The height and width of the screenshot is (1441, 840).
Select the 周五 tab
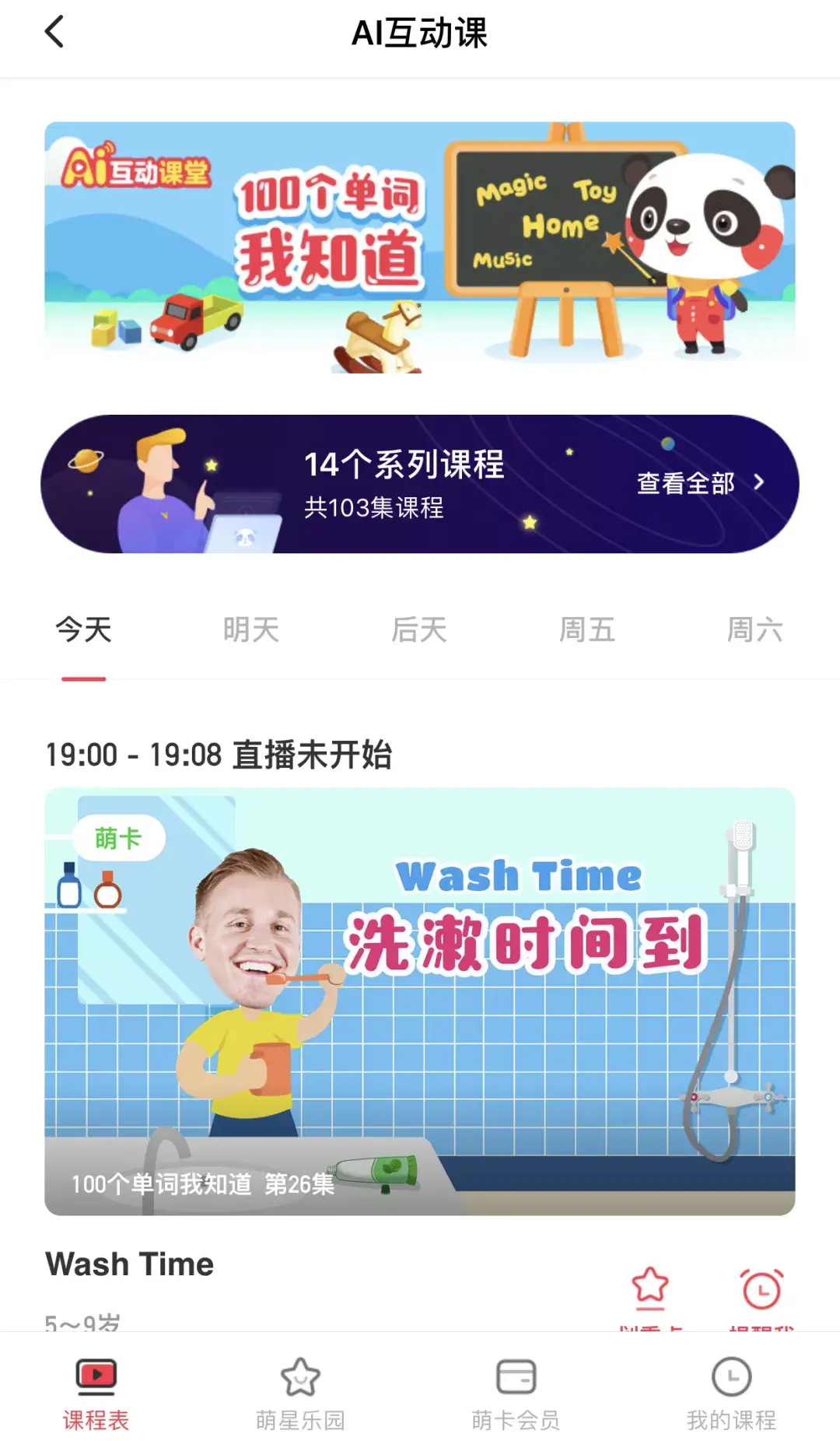point(586,629)
